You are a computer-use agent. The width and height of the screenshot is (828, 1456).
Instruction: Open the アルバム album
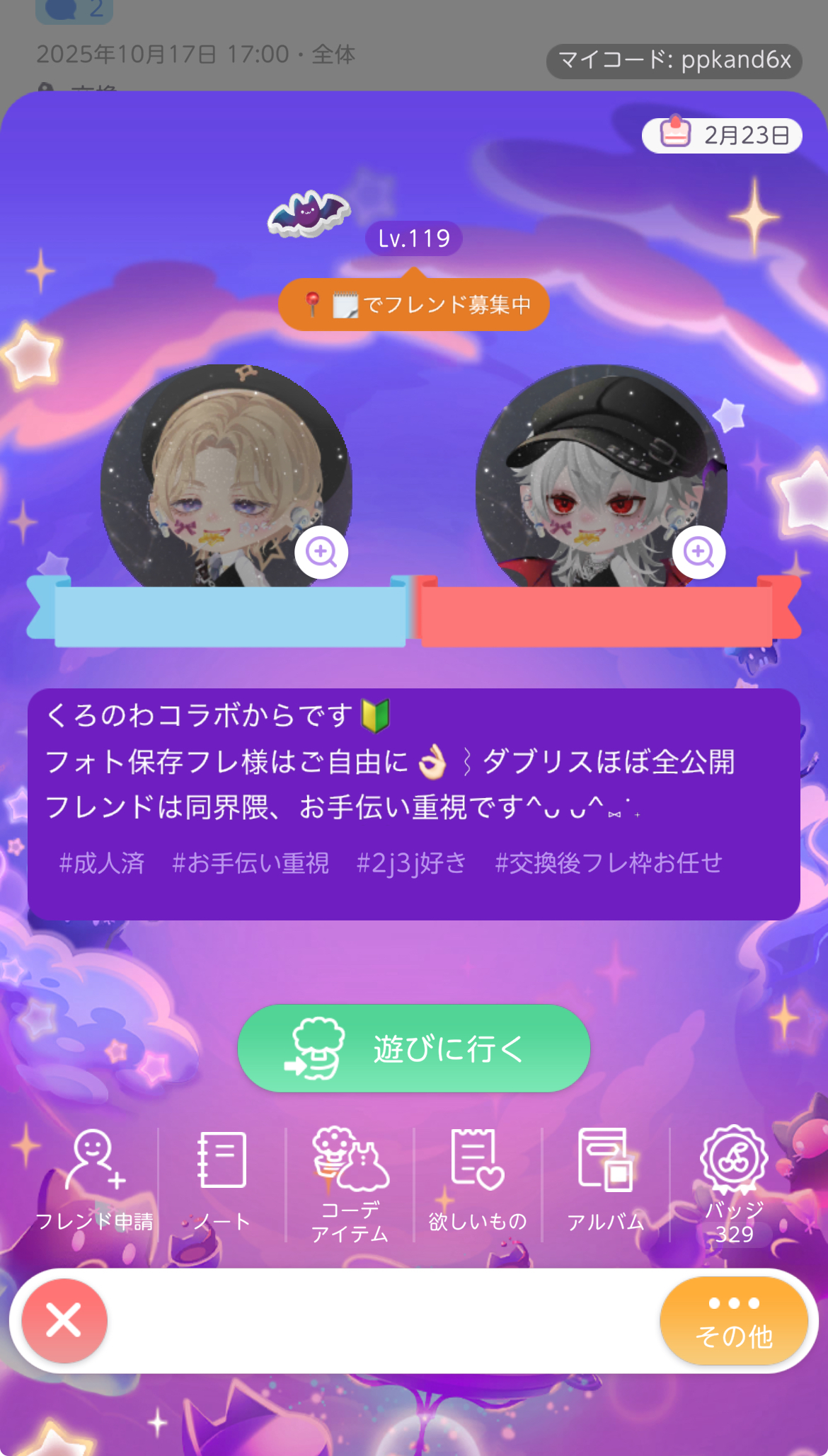coord(606,1179)
